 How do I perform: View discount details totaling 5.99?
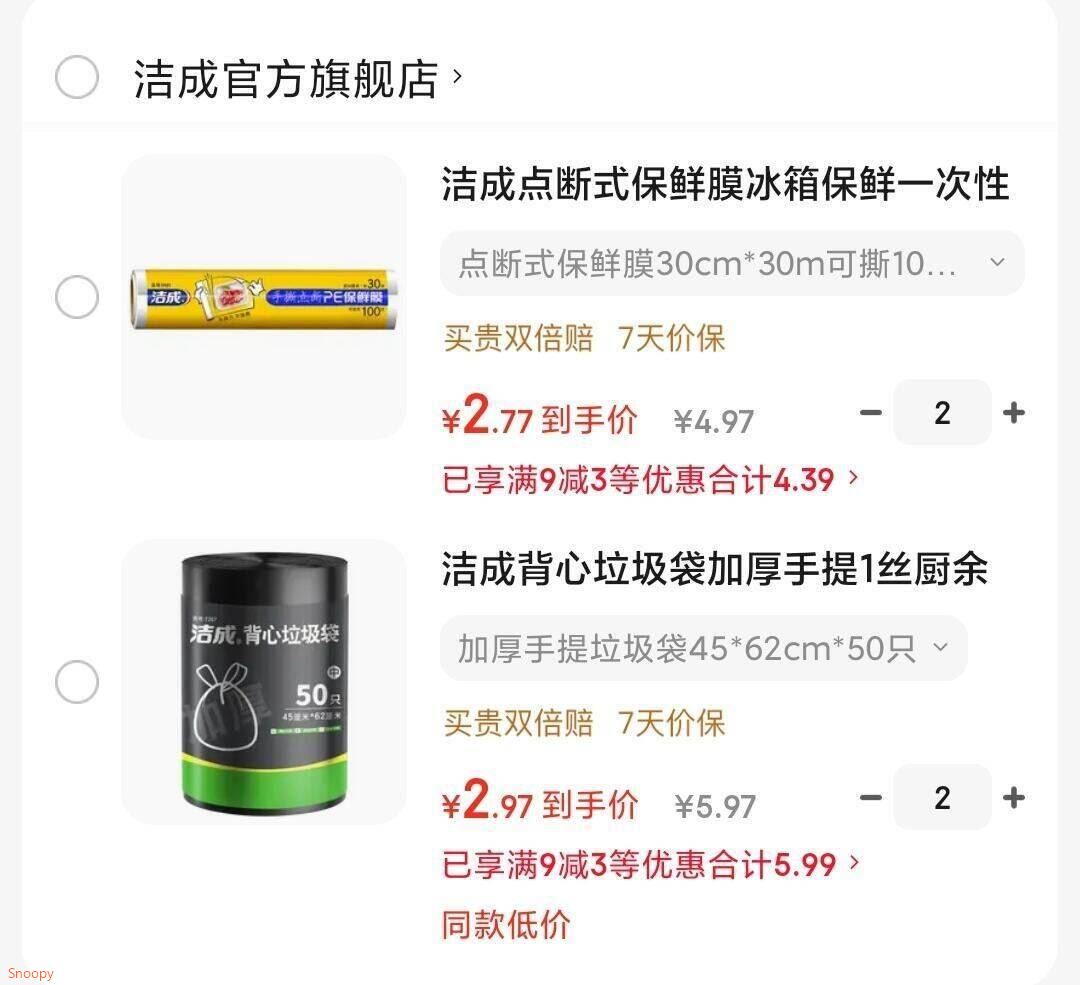click(x=650, y=864)
